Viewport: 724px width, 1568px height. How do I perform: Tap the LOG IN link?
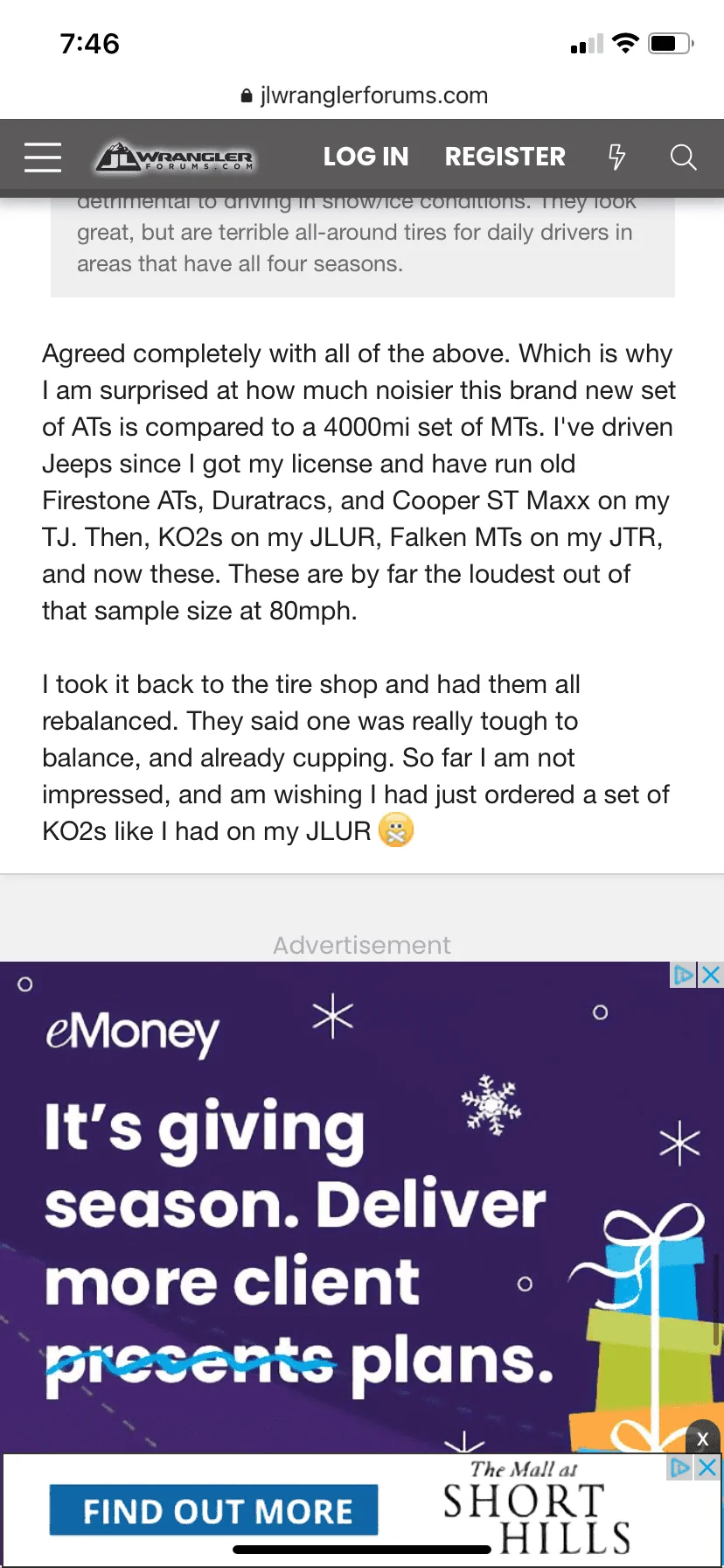(x=365, y=157)
